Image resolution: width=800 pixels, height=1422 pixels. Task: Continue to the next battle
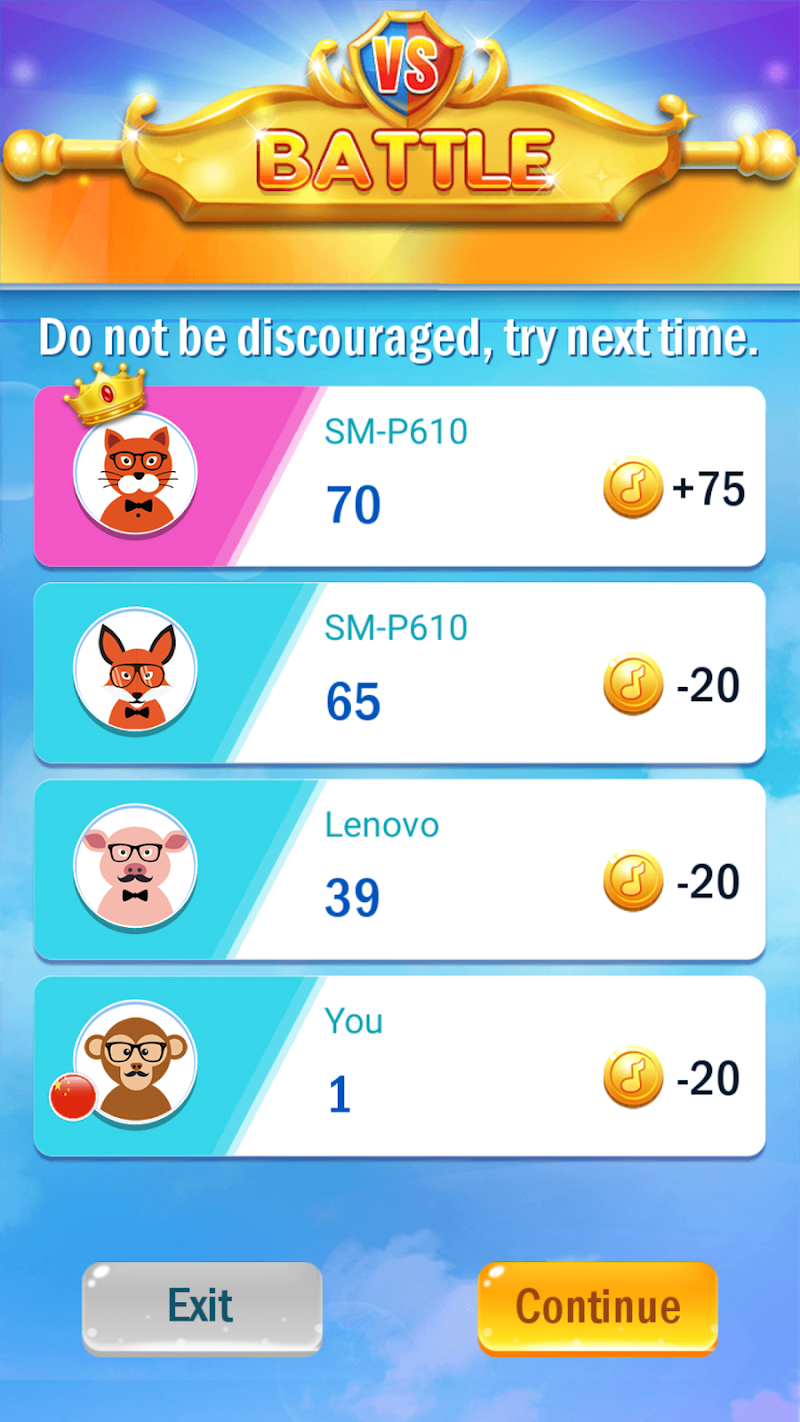pyautogui.click(x=597, y=1306)
